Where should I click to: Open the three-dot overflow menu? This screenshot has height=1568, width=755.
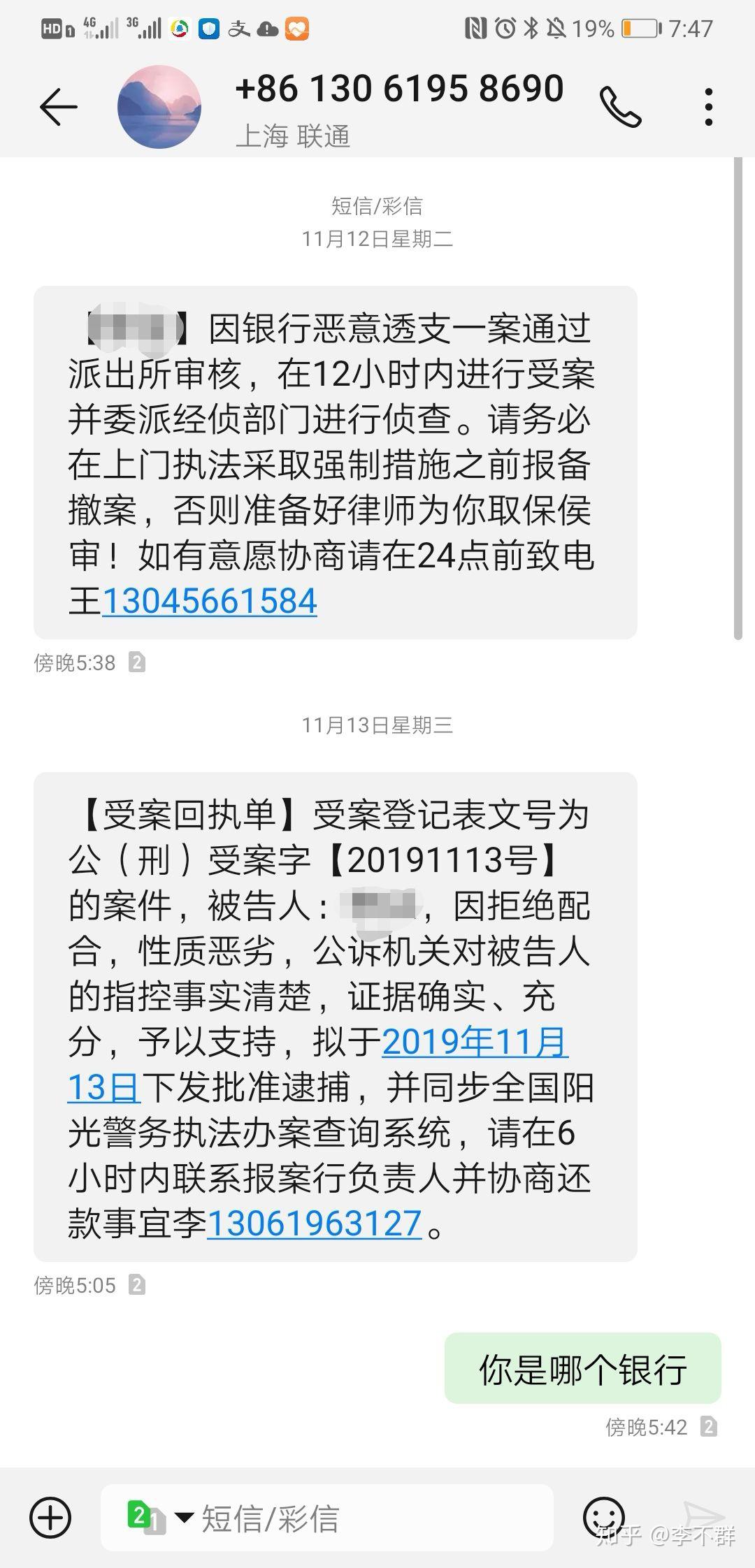click(709, 107)
